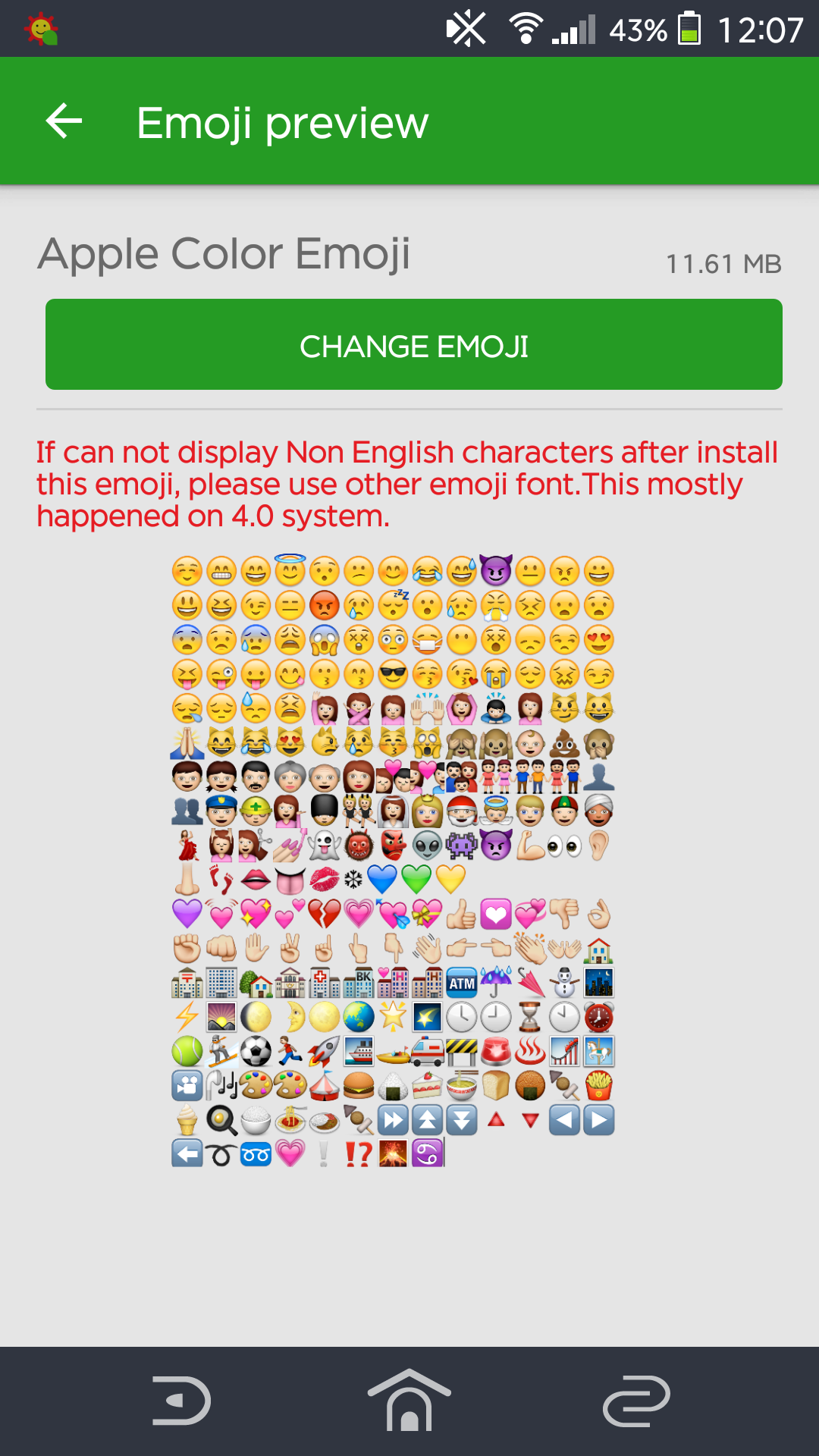Tap the CHANGE EMOJI button

413,345
